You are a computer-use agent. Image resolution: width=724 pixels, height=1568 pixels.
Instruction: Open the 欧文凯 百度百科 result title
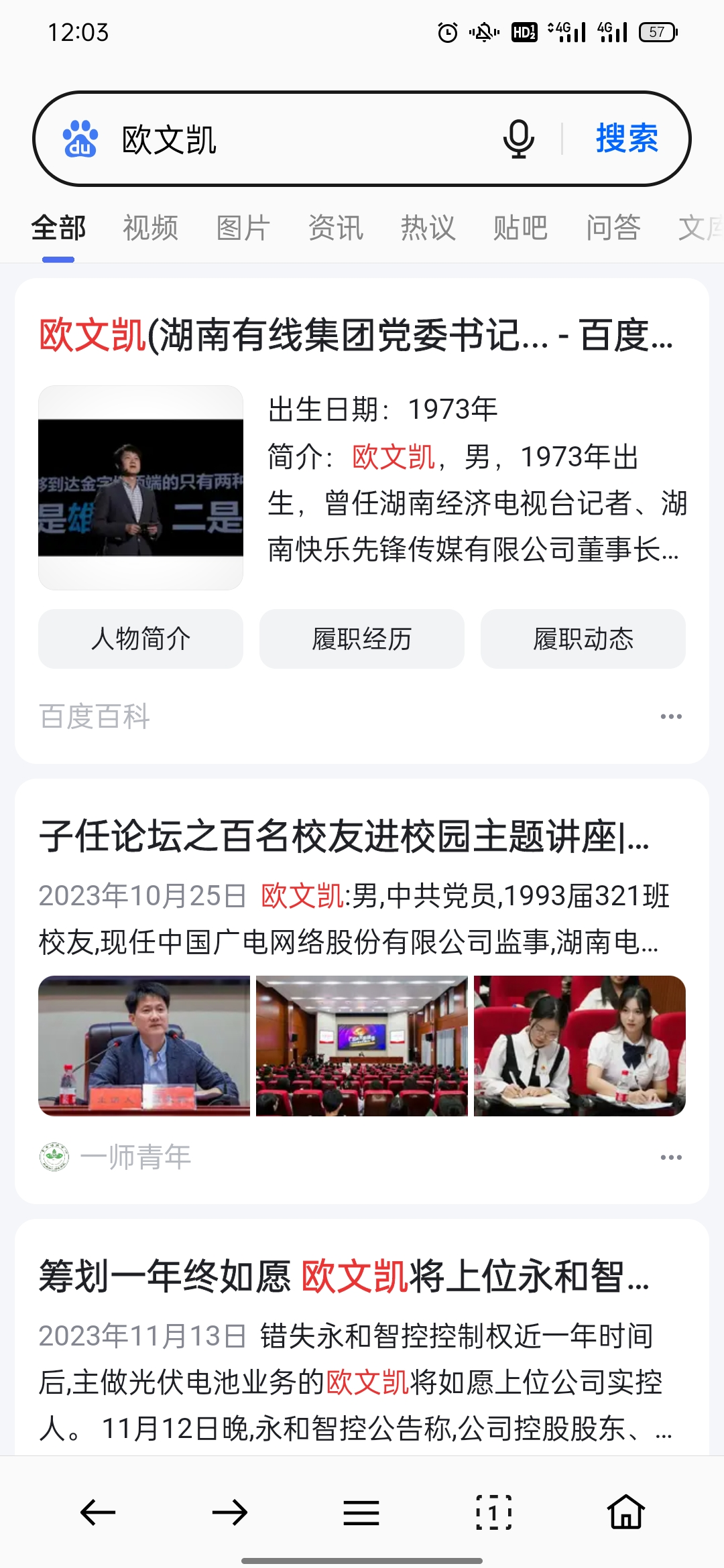click(x=355, y=335)
